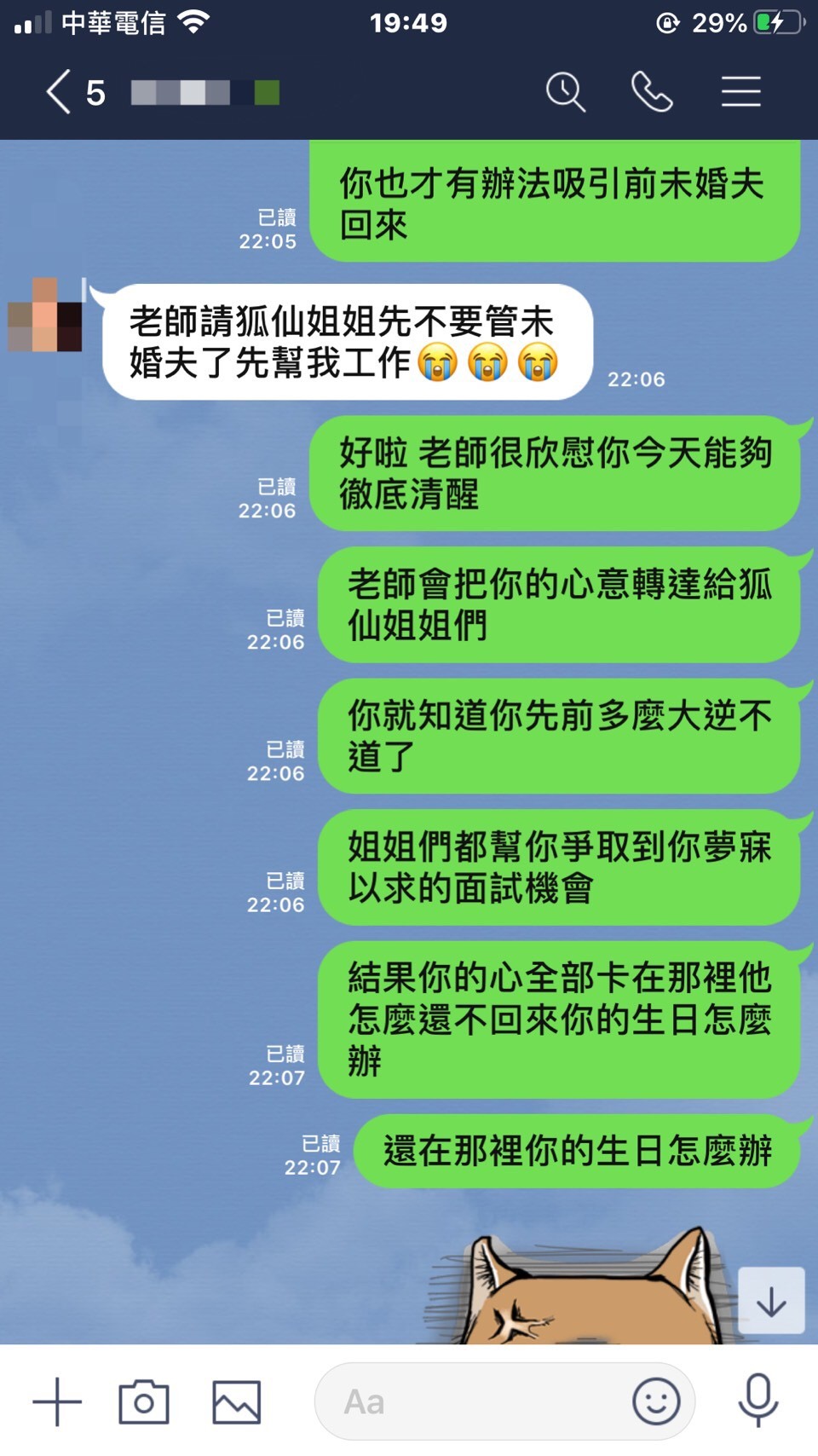The image size is (818, 1456).
Task: Open the chat hamburger menu
Action: pos(740,92)
